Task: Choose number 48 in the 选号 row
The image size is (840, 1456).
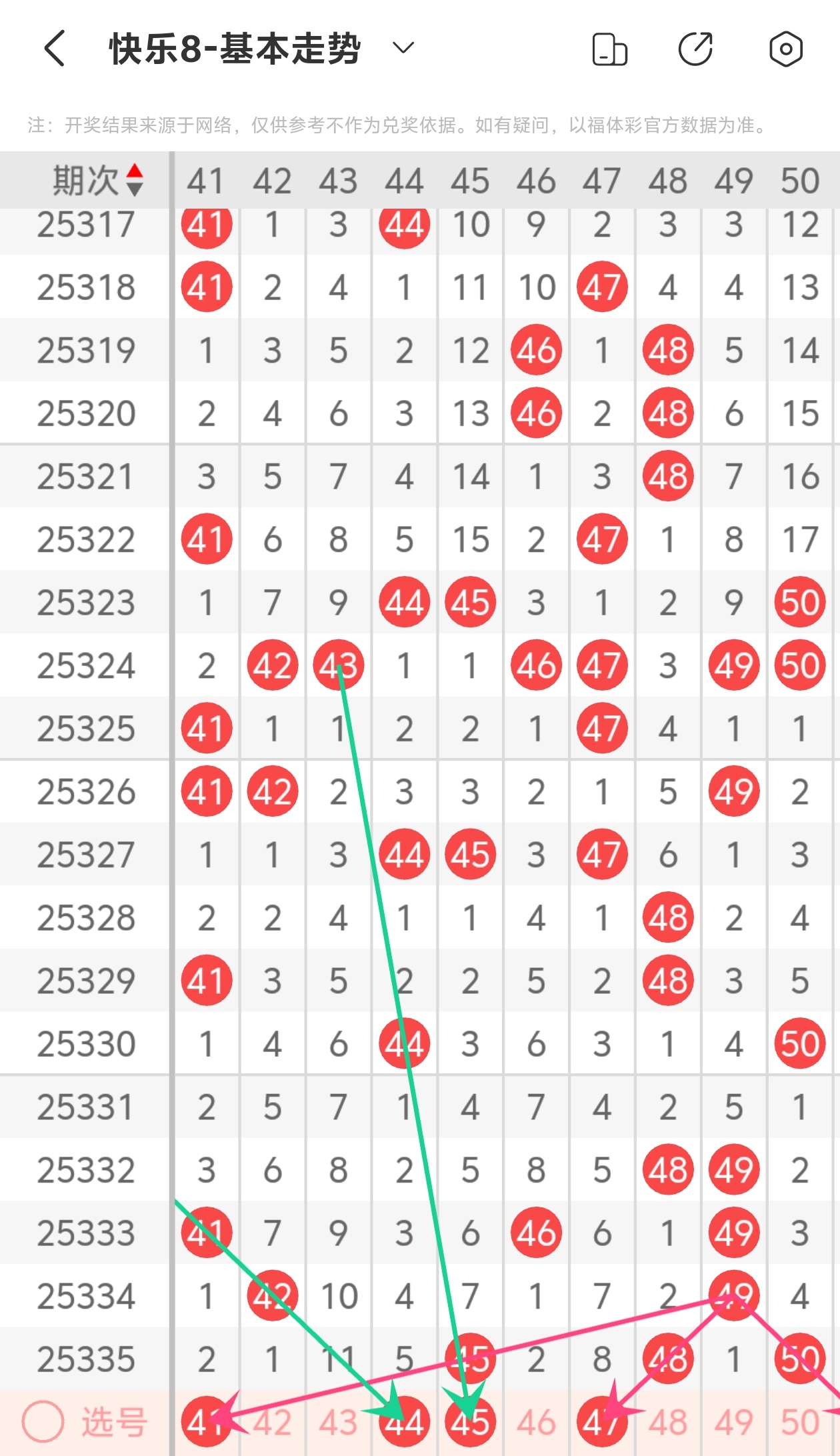Action: tap(668, 1423)
